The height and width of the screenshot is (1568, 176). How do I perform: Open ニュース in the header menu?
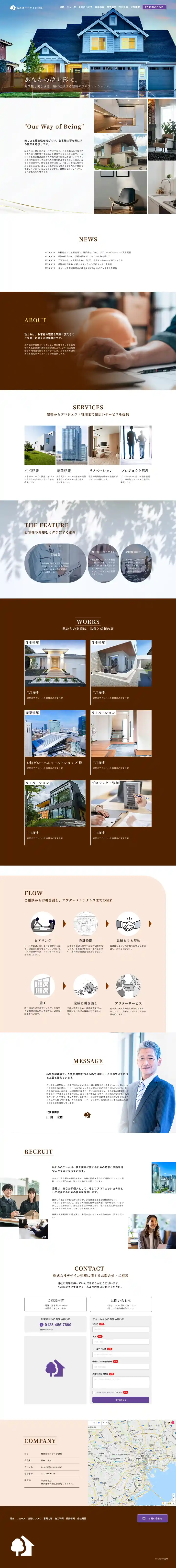pos(71,7)
